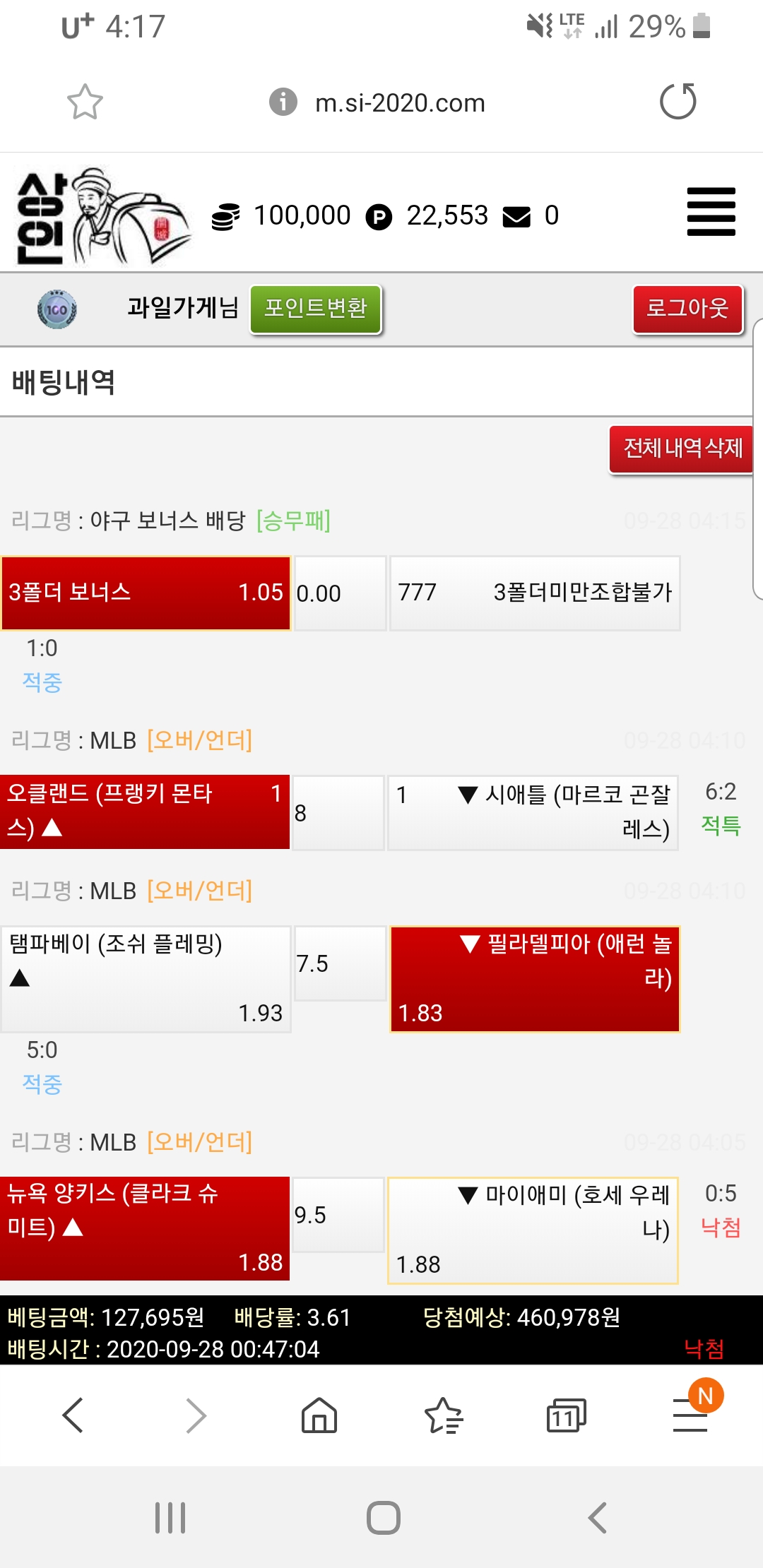View site info for m.si-2020.com
The image size is (763, 1568).
[283, 102]
